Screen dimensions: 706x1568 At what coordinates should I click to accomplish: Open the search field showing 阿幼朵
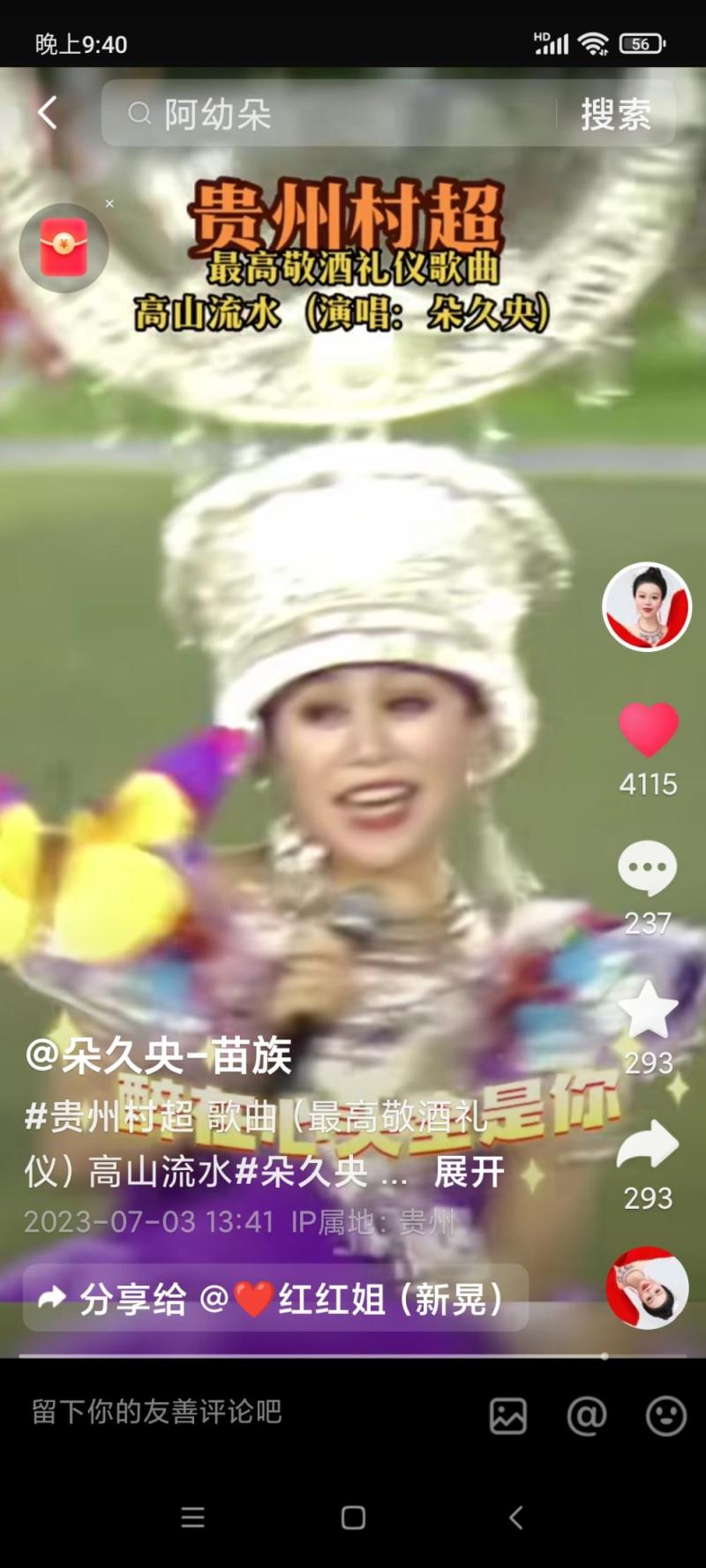click(x=335, y=114)
